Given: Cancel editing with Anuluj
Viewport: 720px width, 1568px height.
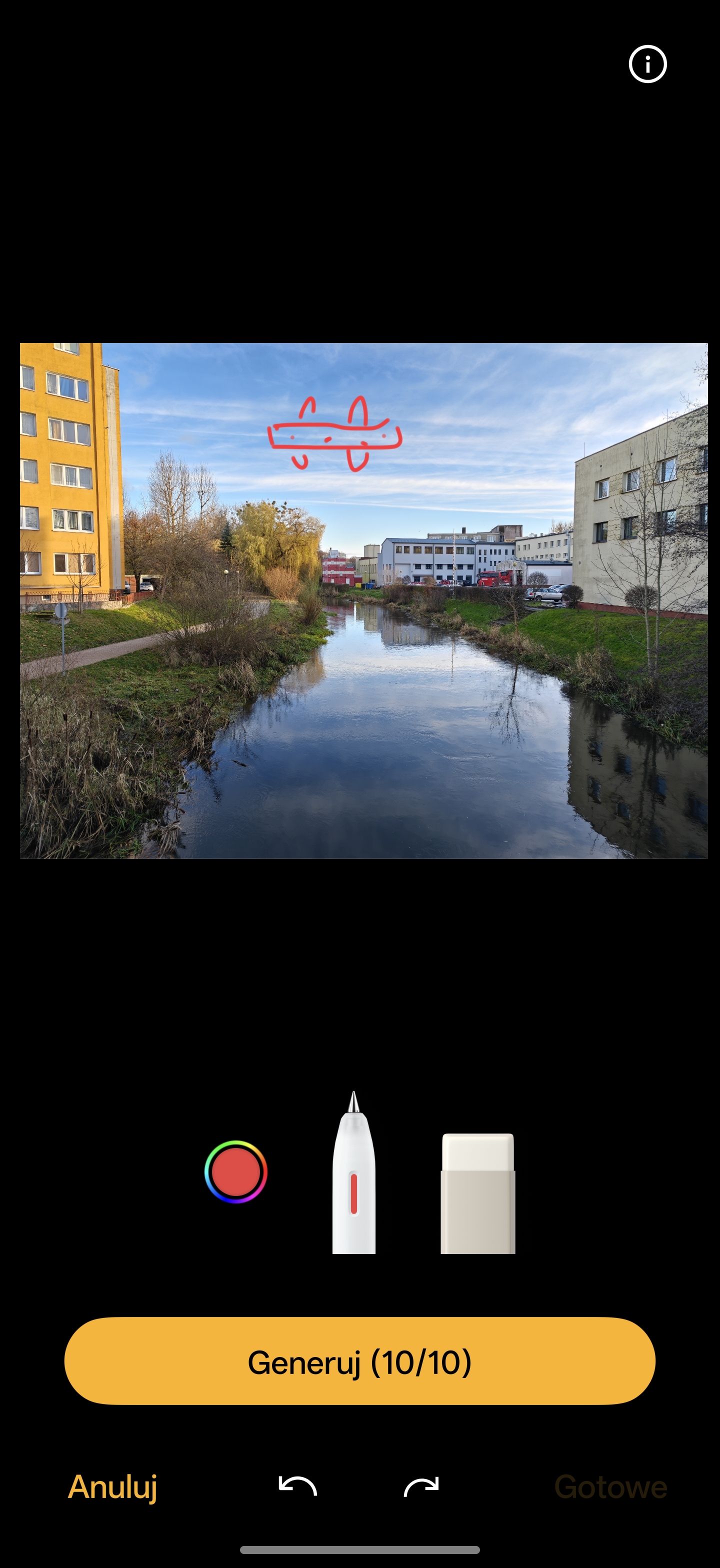Looking at the screenshot, I should click(112, 1486).
